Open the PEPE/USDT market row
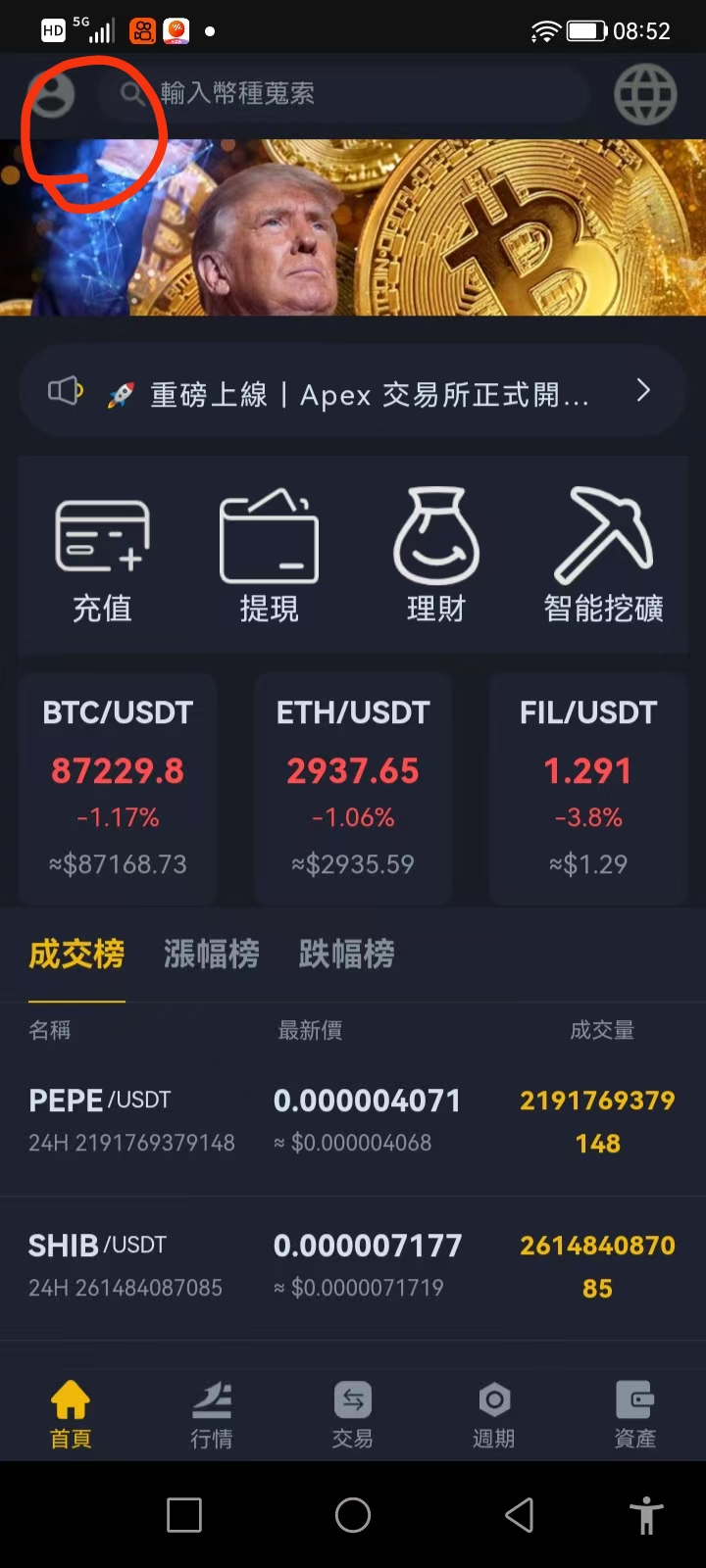This screenshot has width=706, height=1568. click(353, 1117)
